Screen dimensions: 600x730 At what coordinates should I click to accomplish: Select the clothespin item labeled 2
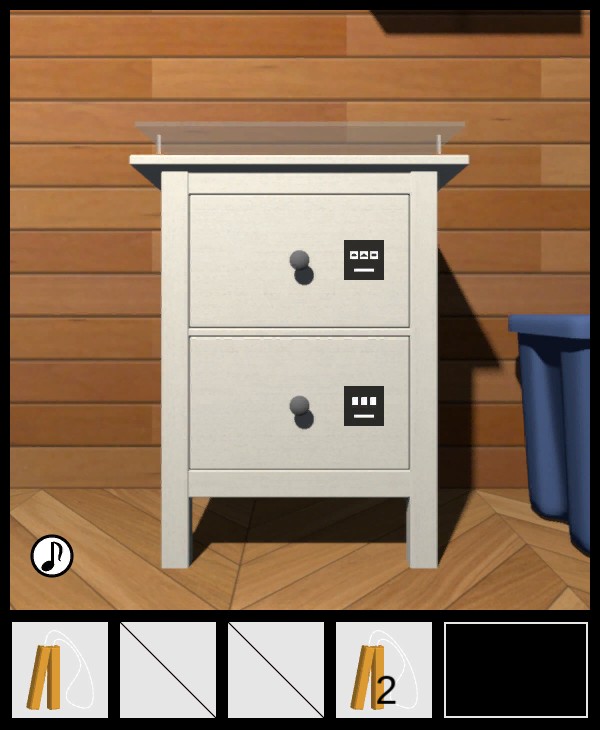[x=384, y=670]
